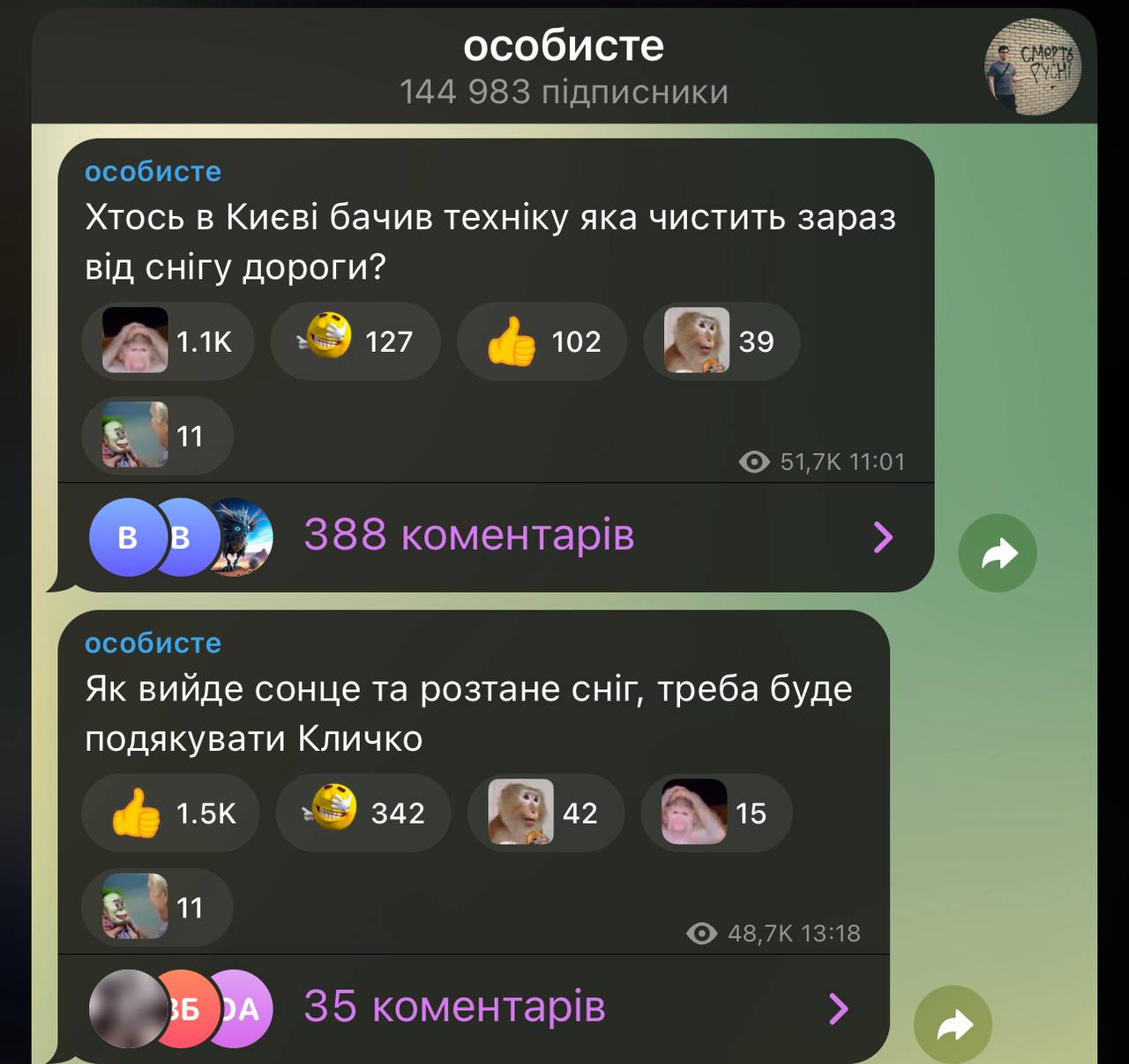Open the особисте channel profile photo
This screenshot has height=1064, width=1129.
pos(1033,67)
